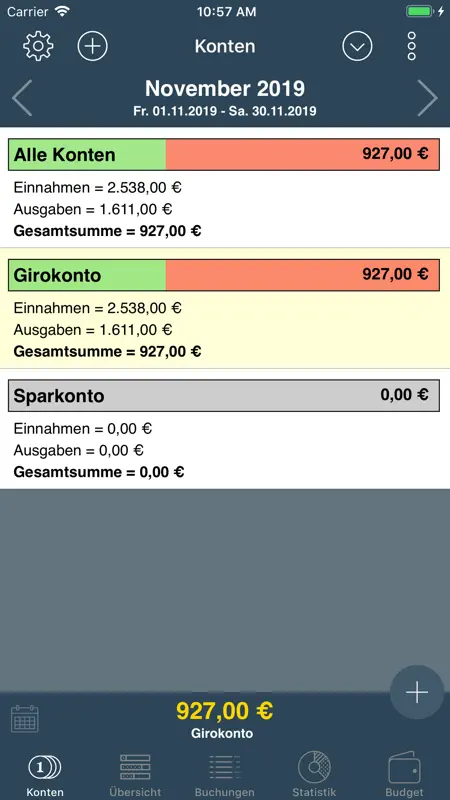Select the Sparkonto account
The image size is (450, 800).
[225, 429]
